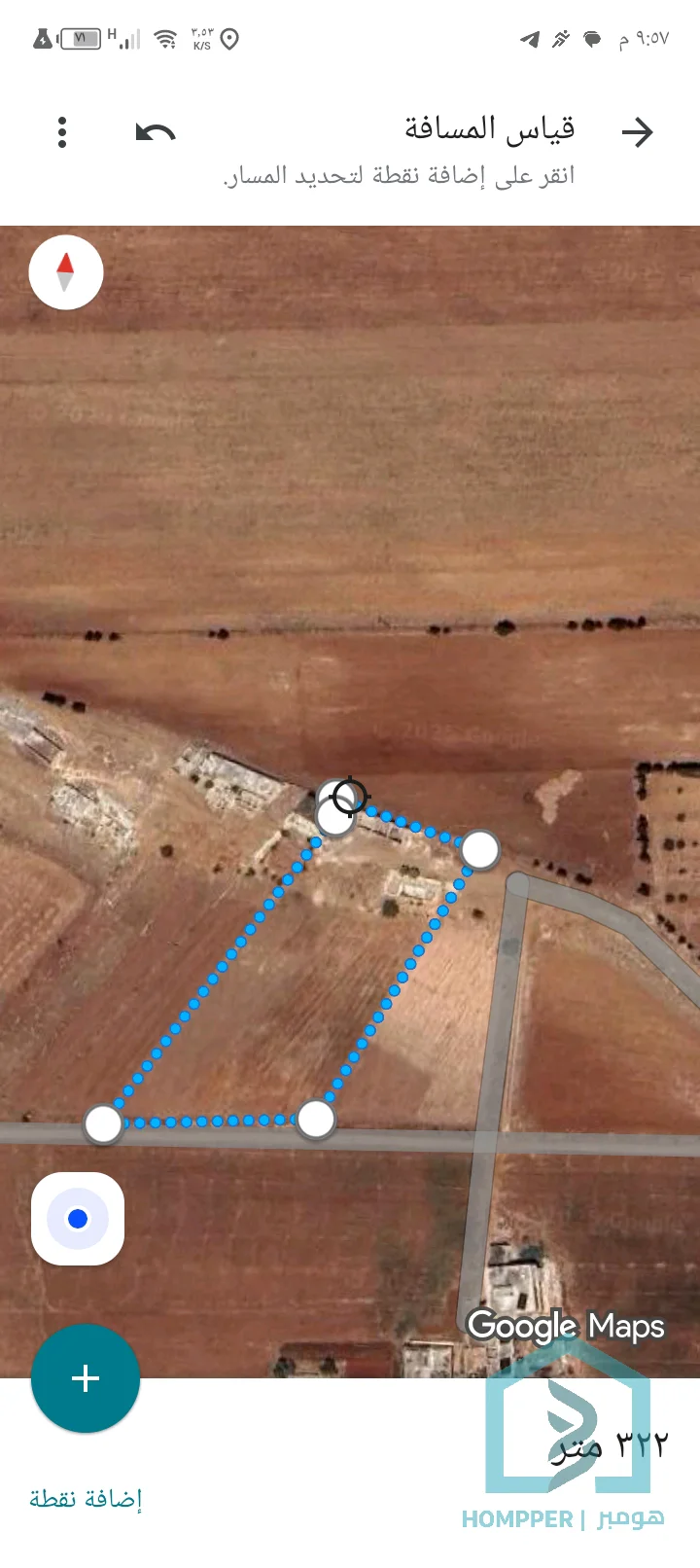
Task: Go back using the top-right arrow
Action: [x=637, y=132]
